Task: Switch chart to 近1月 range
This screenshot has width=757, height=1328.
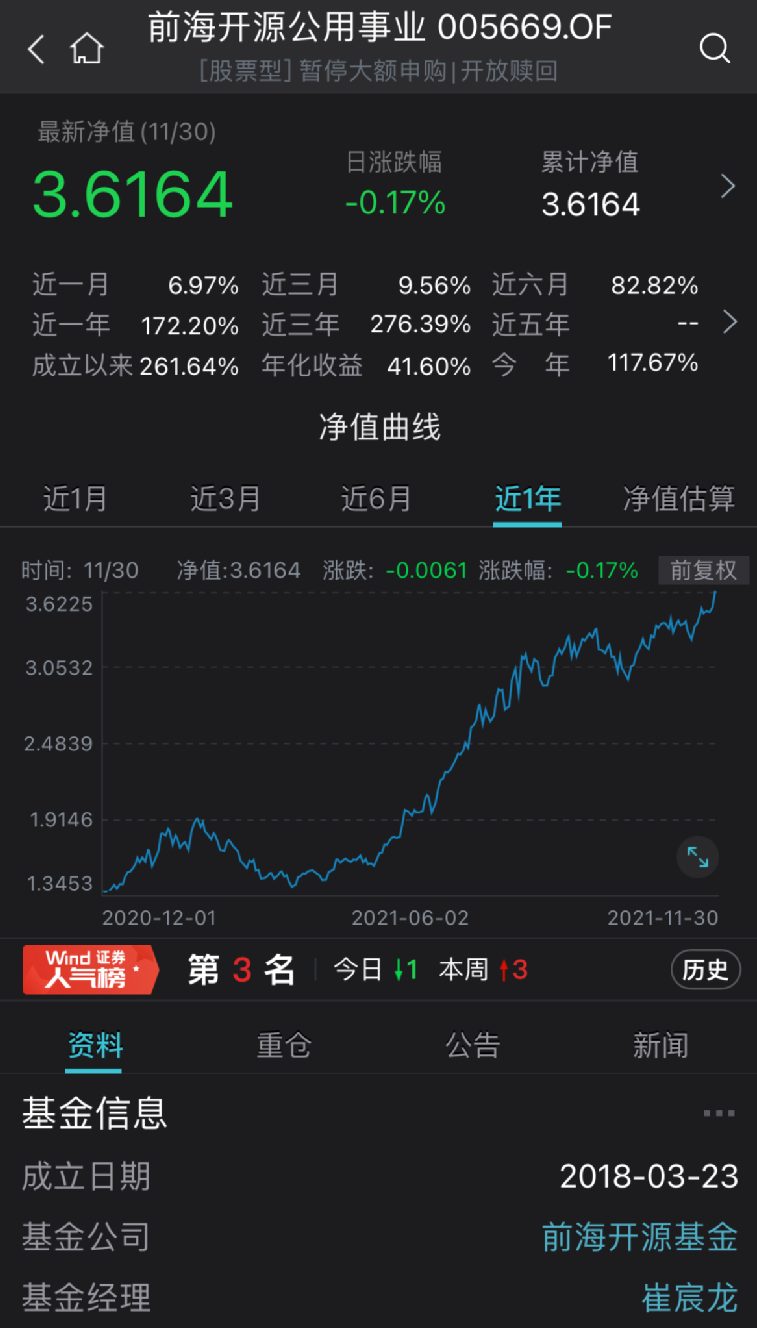Action: click(75, 498)
